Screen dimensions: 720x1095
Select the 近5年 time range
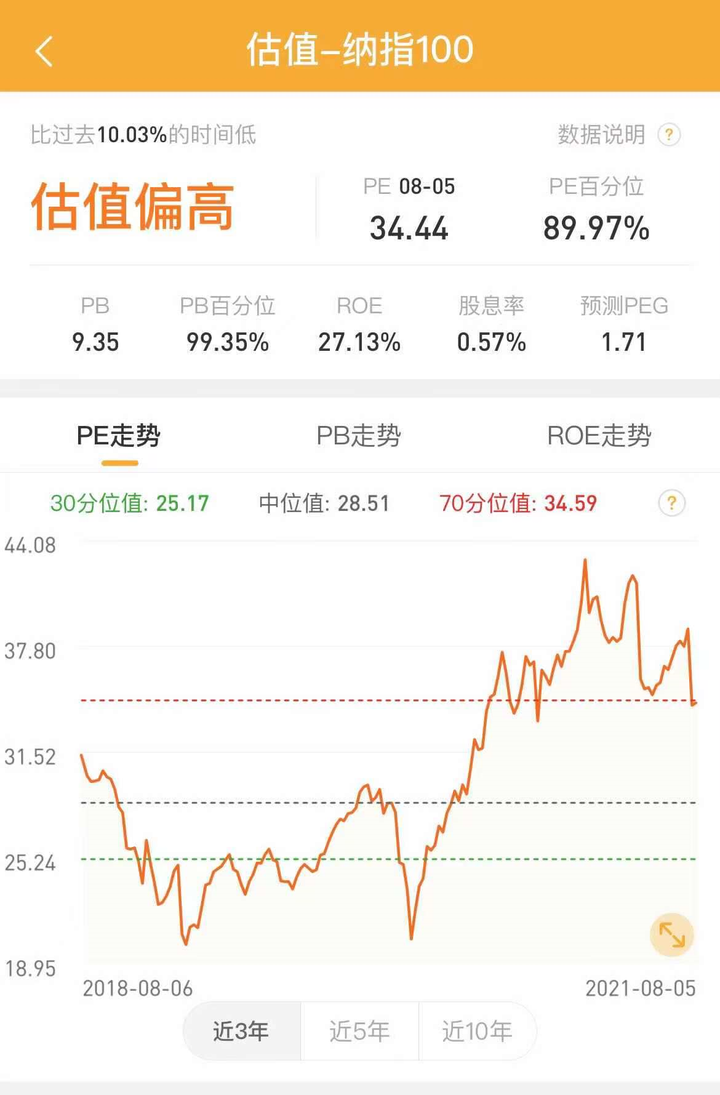click(358, 1032)
